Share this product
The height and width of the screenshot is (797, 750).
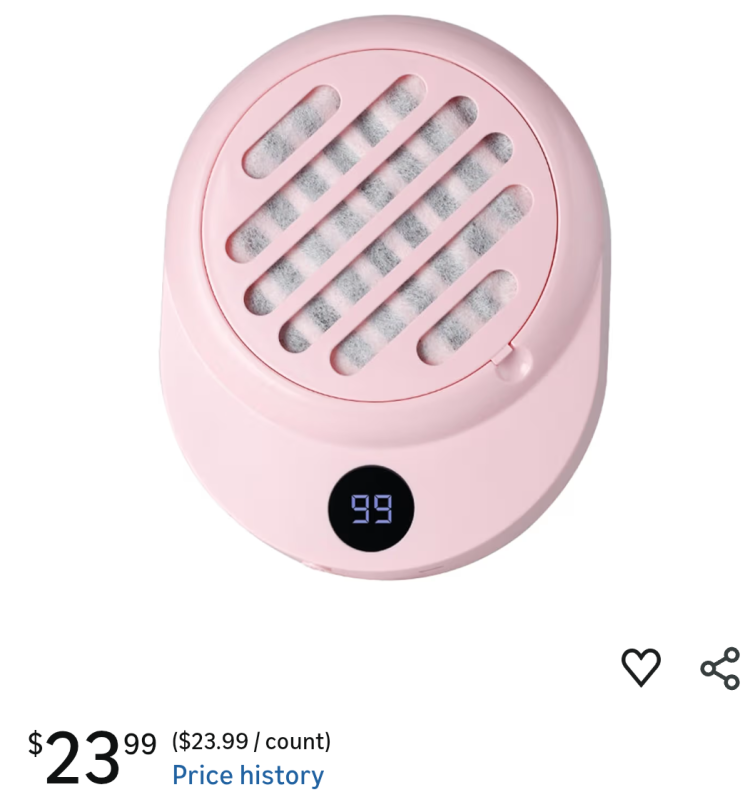coord(720,668)
